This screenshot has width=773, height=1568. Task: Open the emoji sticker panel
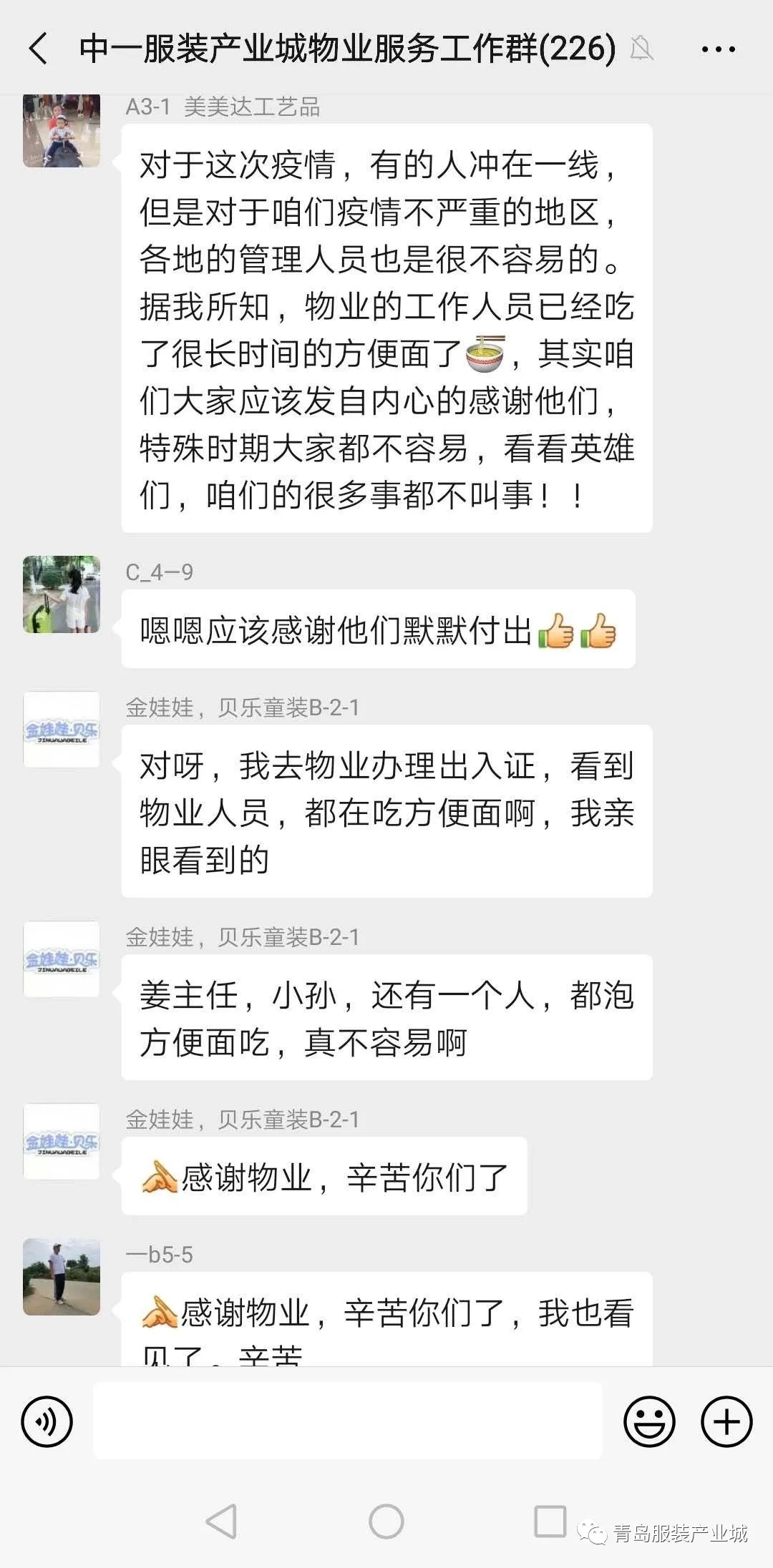649,1421
